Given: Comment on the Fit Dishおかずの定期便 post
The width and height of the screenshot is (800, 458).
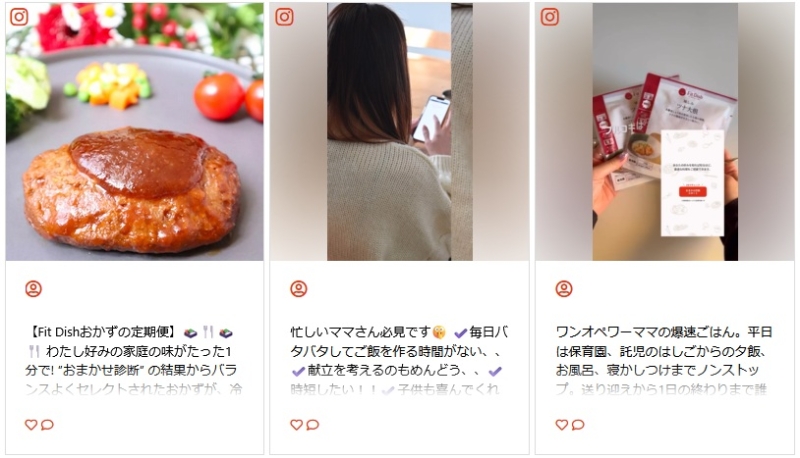Looking at the screenshot, I should (47, 425).
